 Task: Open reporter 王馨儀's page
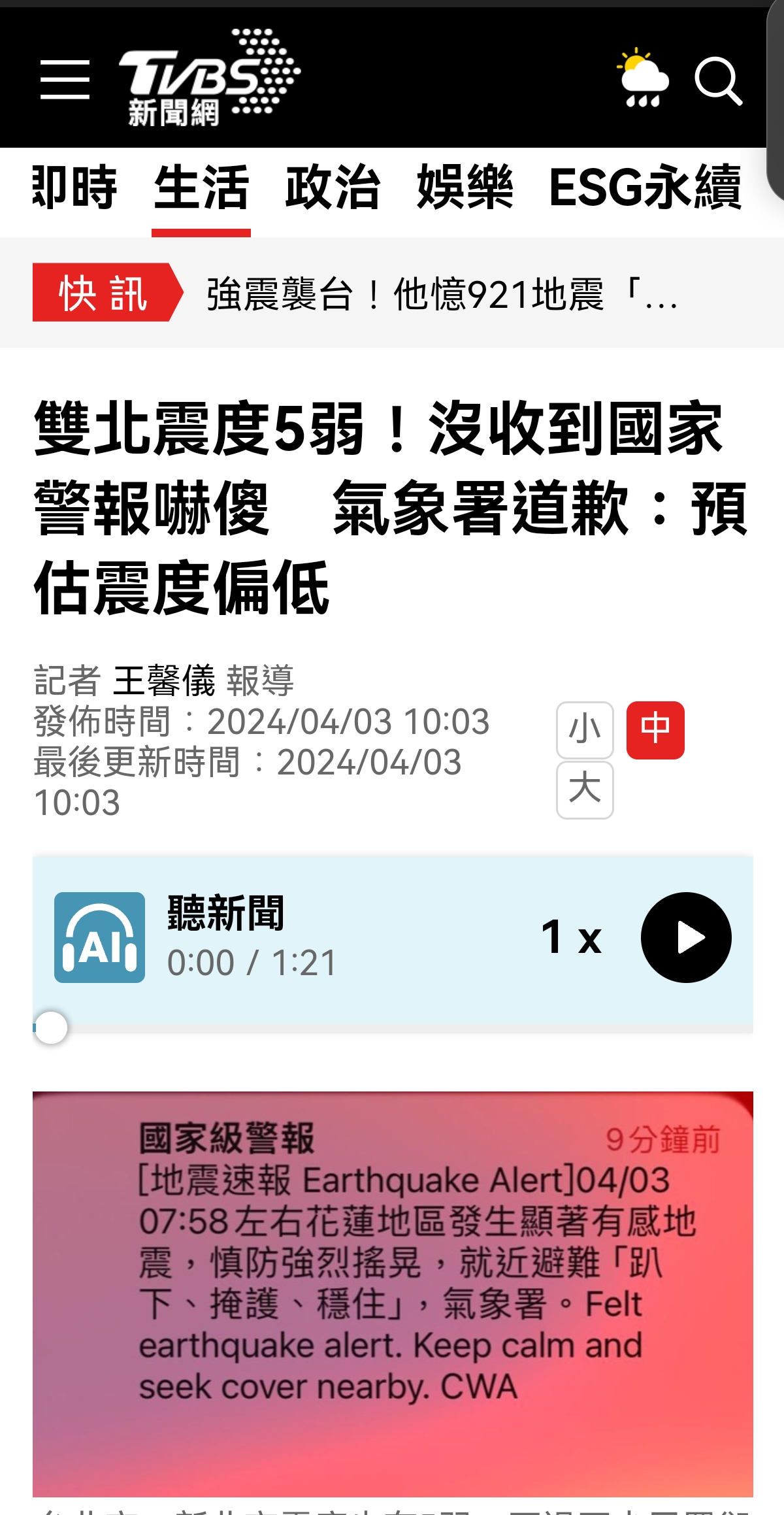[x=163, y=681]
